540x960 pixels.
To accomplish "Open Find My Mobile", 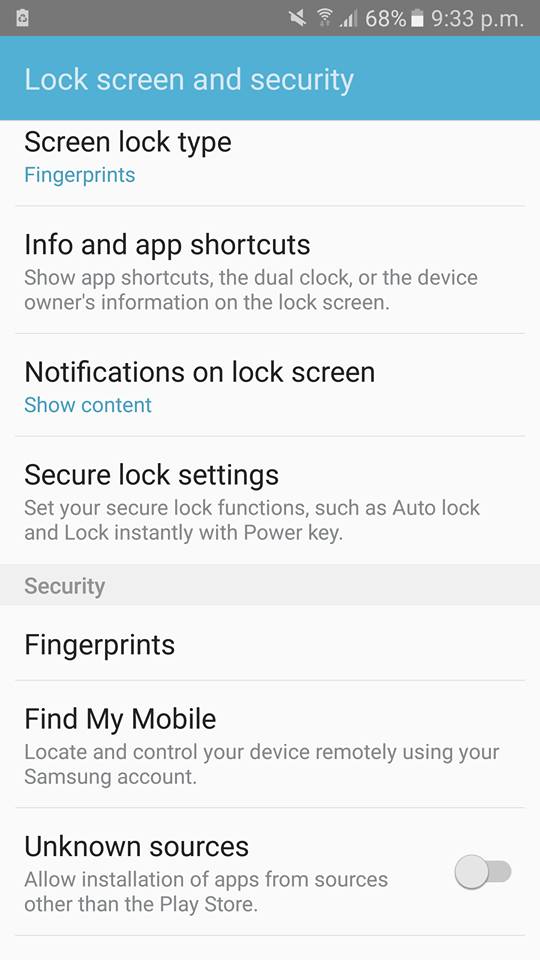I will click(270, 744).
